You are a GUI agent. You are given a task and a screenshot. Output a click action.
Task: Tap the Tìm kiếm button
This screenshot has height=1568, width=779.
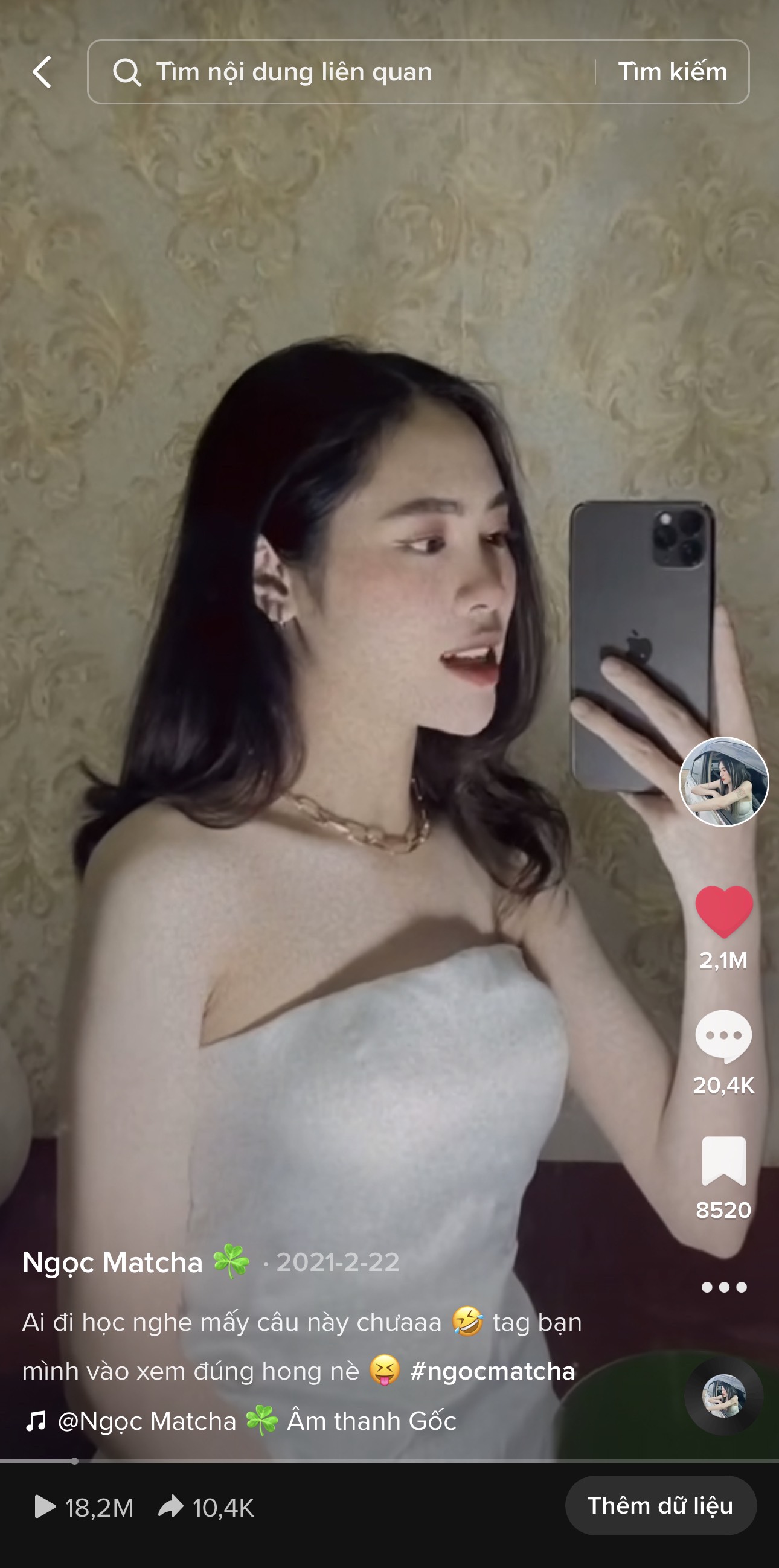pos(673,72)
